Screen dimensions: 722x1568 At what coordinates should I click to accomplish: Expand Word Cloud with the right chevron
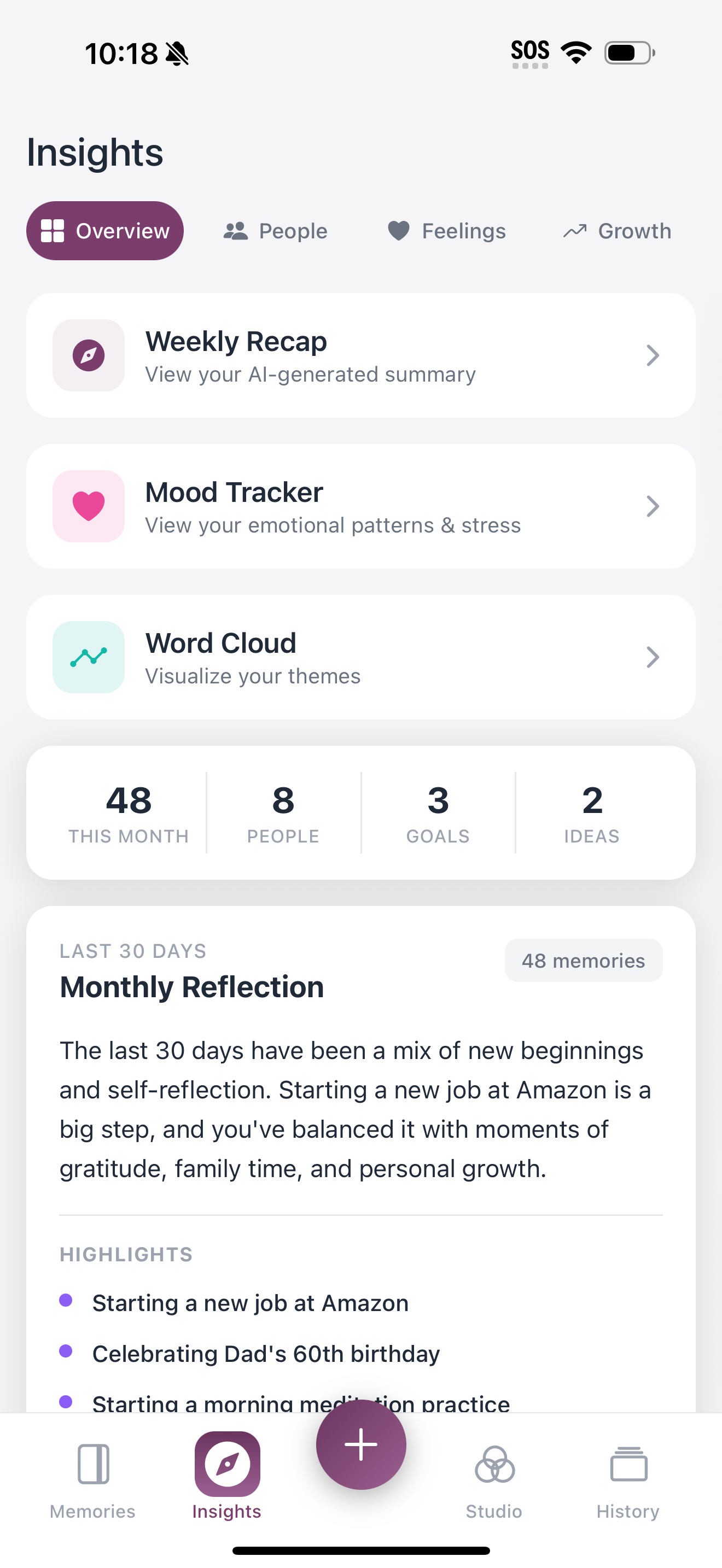653,657
